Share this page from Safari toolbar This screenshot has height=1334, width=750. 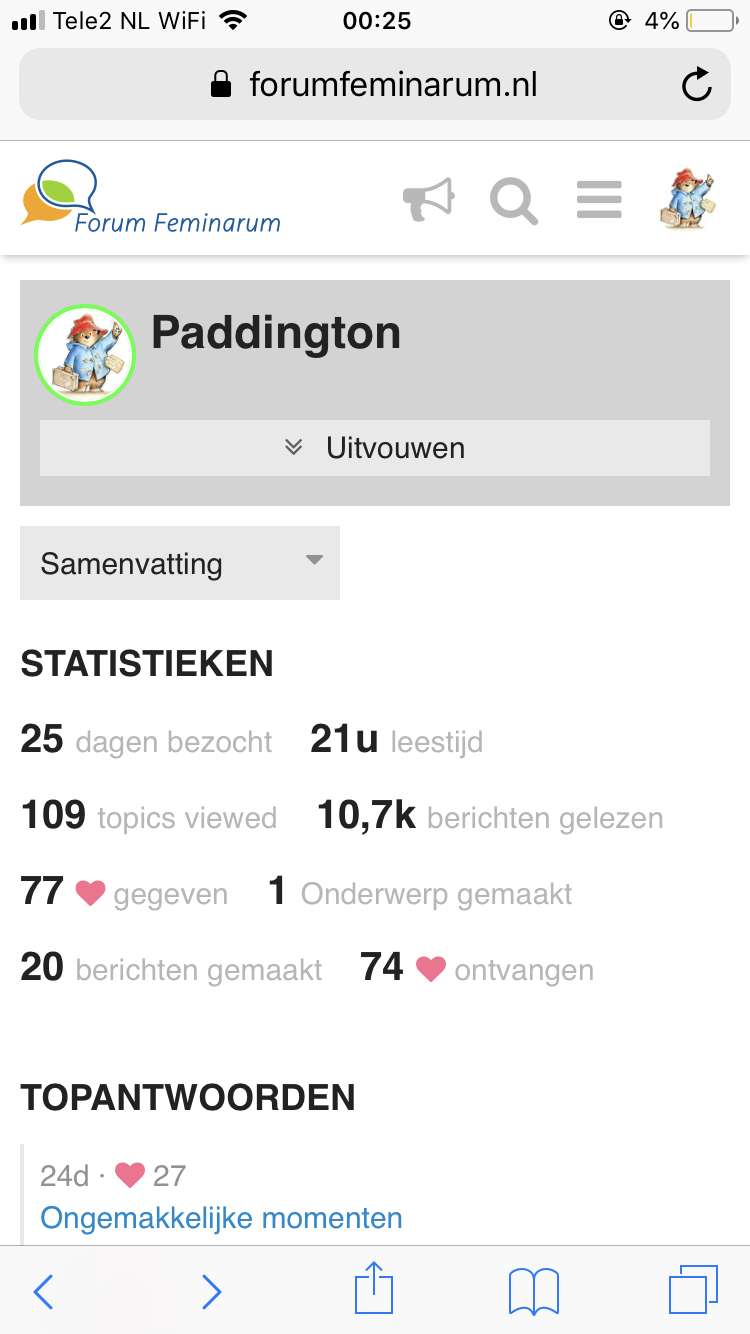coord(374,1288)
